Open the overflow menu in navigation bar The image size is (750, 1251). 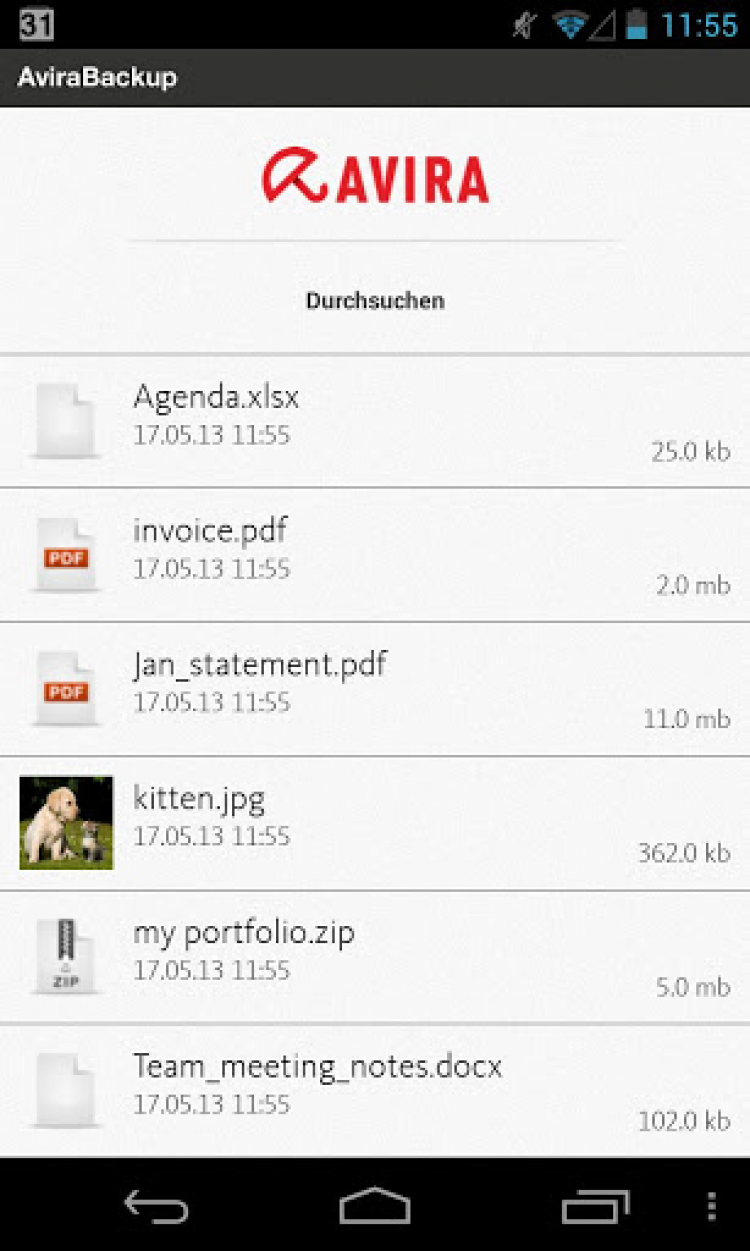711,1206
